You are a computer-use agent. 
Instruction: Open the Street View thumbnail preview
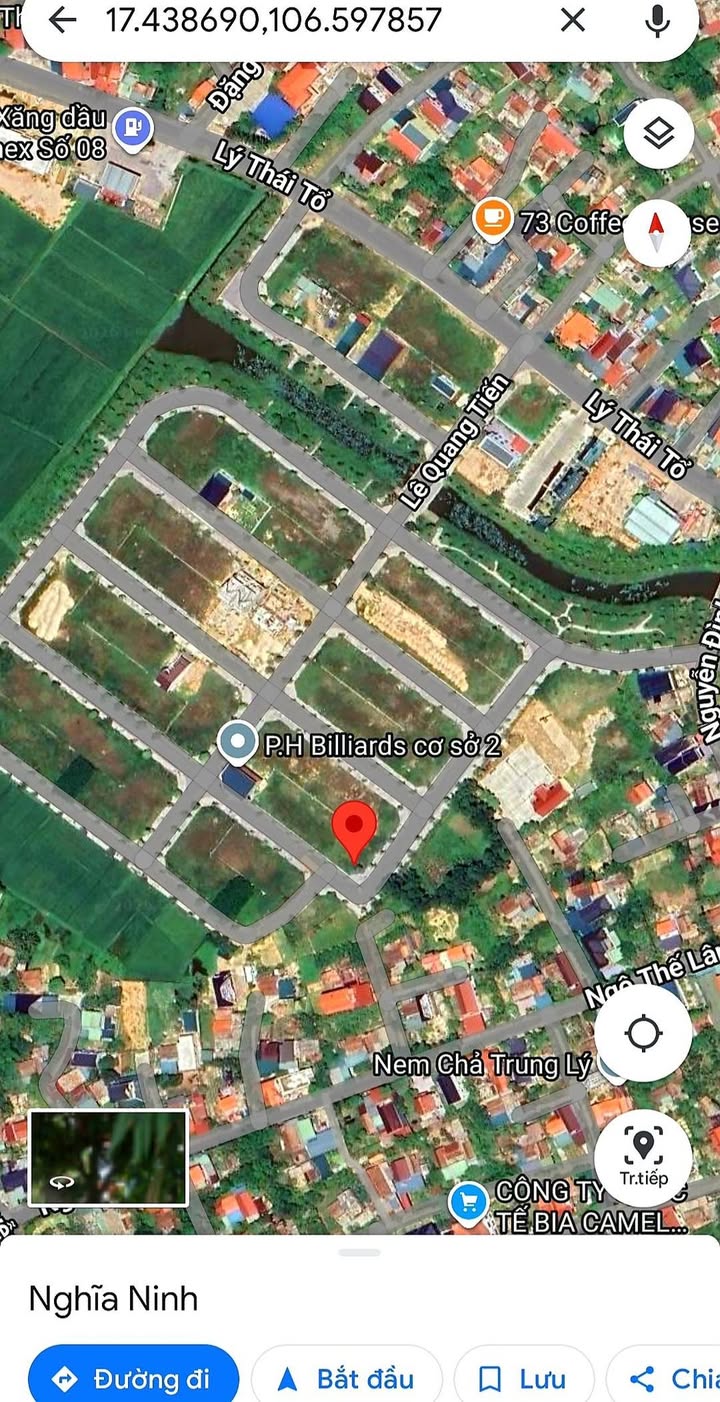tap(108, 1157)
